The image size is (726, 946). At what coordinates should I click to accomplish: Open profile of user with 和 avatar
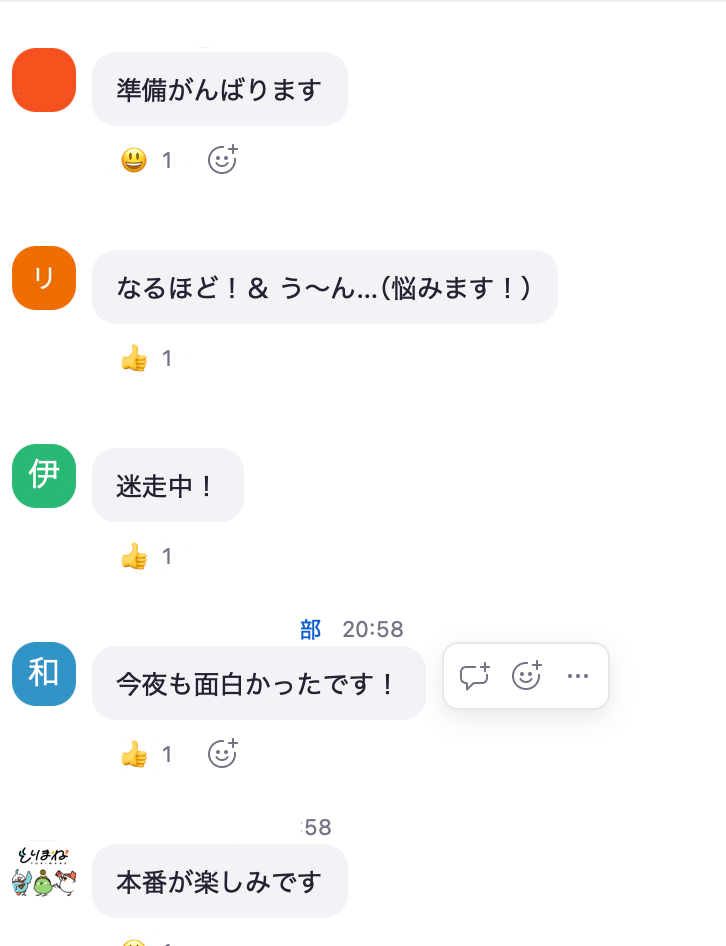(44, 674)
